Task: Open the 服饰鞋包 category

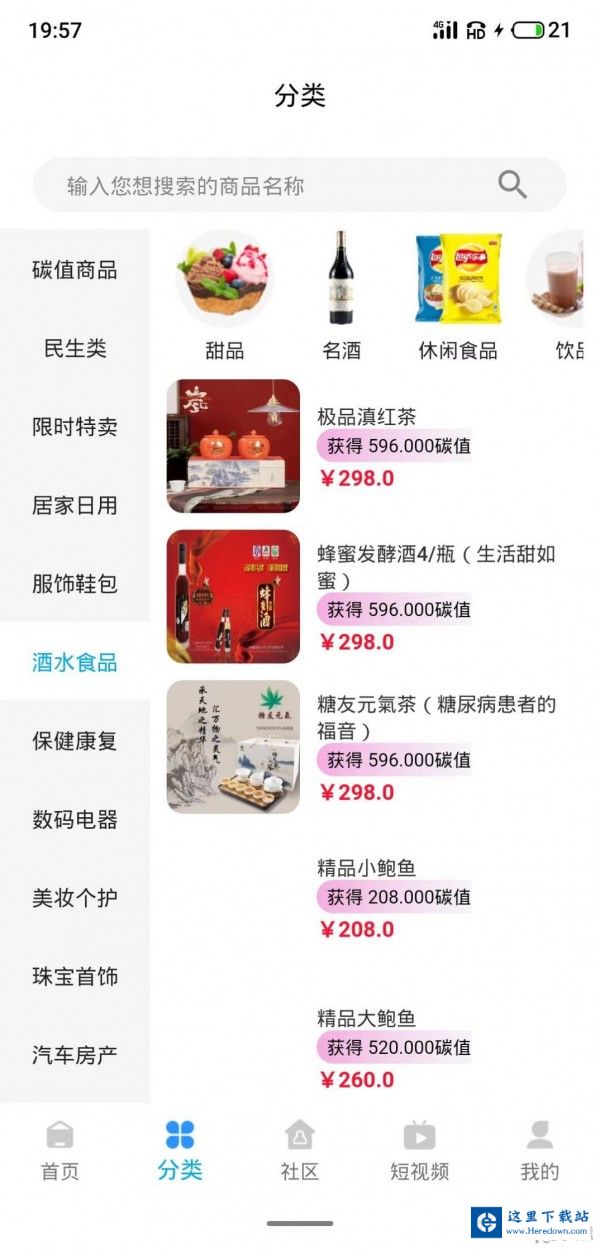Action: (x=75, y=584)
